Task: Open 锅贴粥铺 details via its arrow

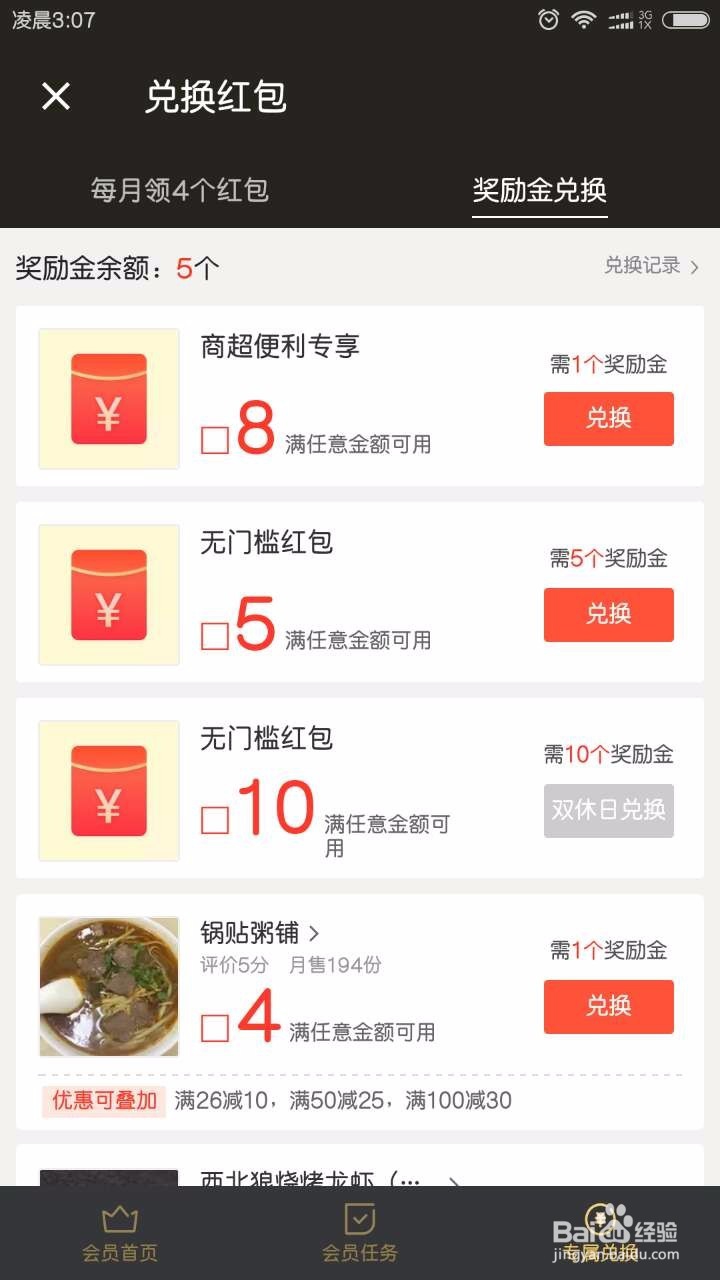Action: [314, 932]
